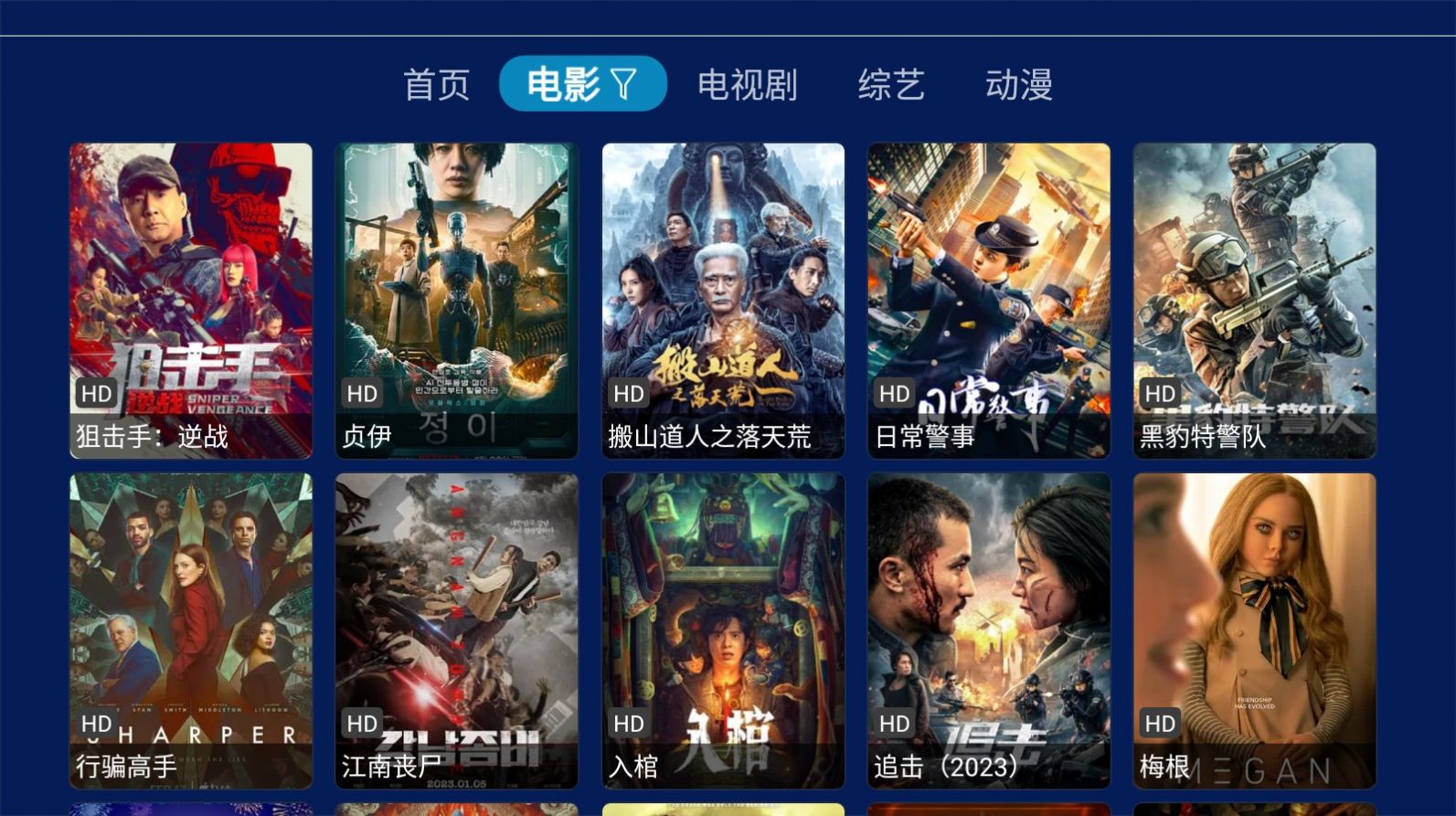Open the movie 贞伊
The image size is (1456, 816).
click(457, 300)
